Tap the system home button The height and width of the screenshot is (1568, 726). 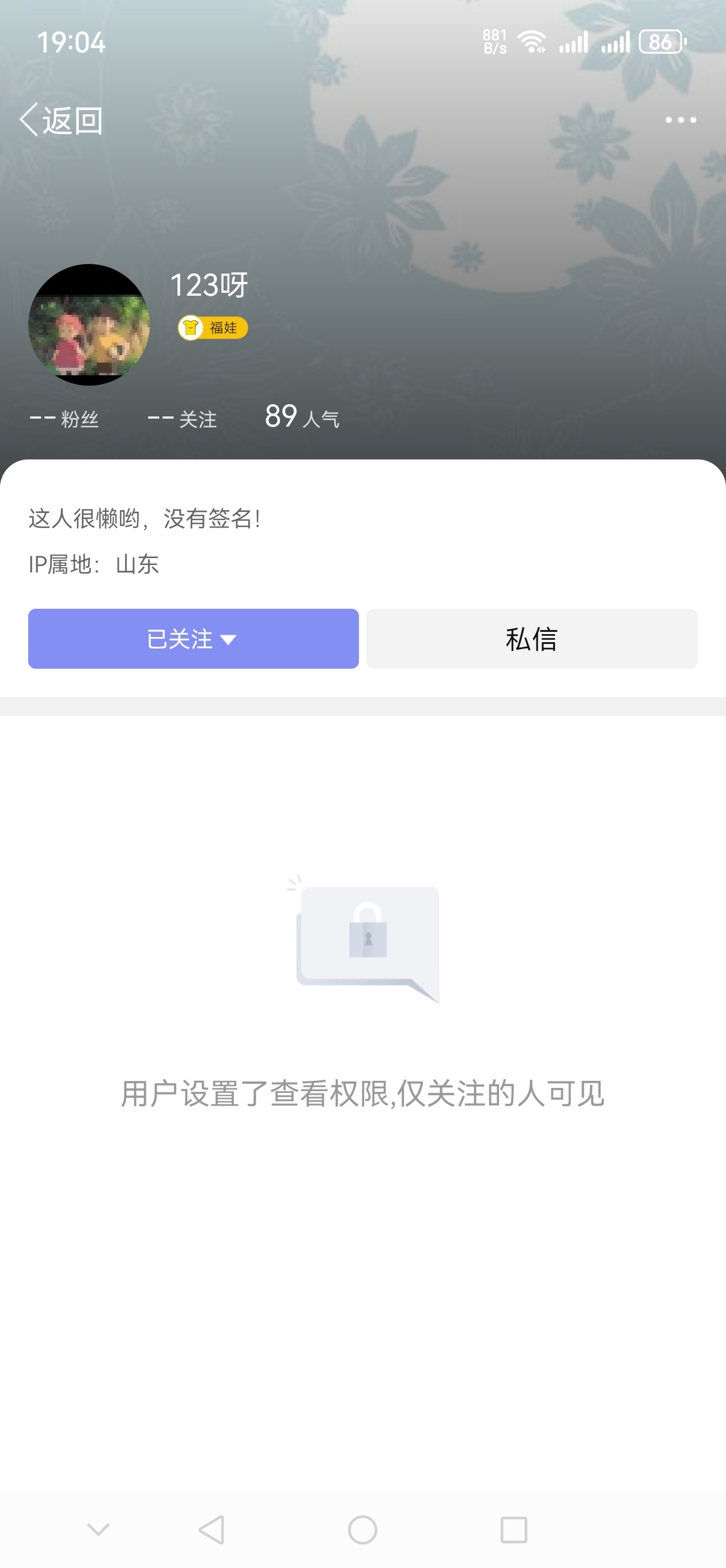[362, 1529]
